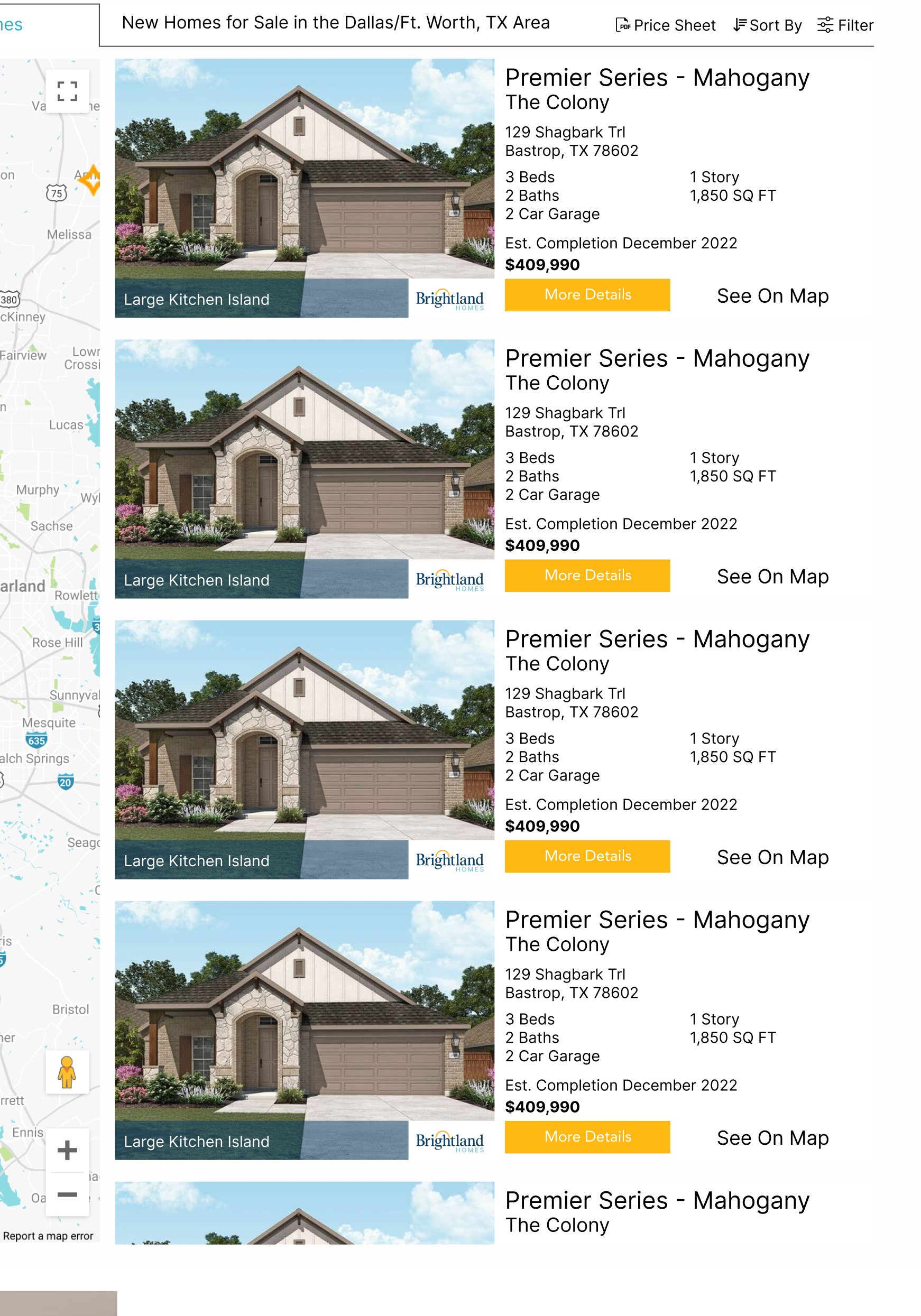The width and height of the screenshot is (921, 1316).
Task: View More Details for the third Mahogany listing
Action: pyautogui.click(x=587, y=856)
